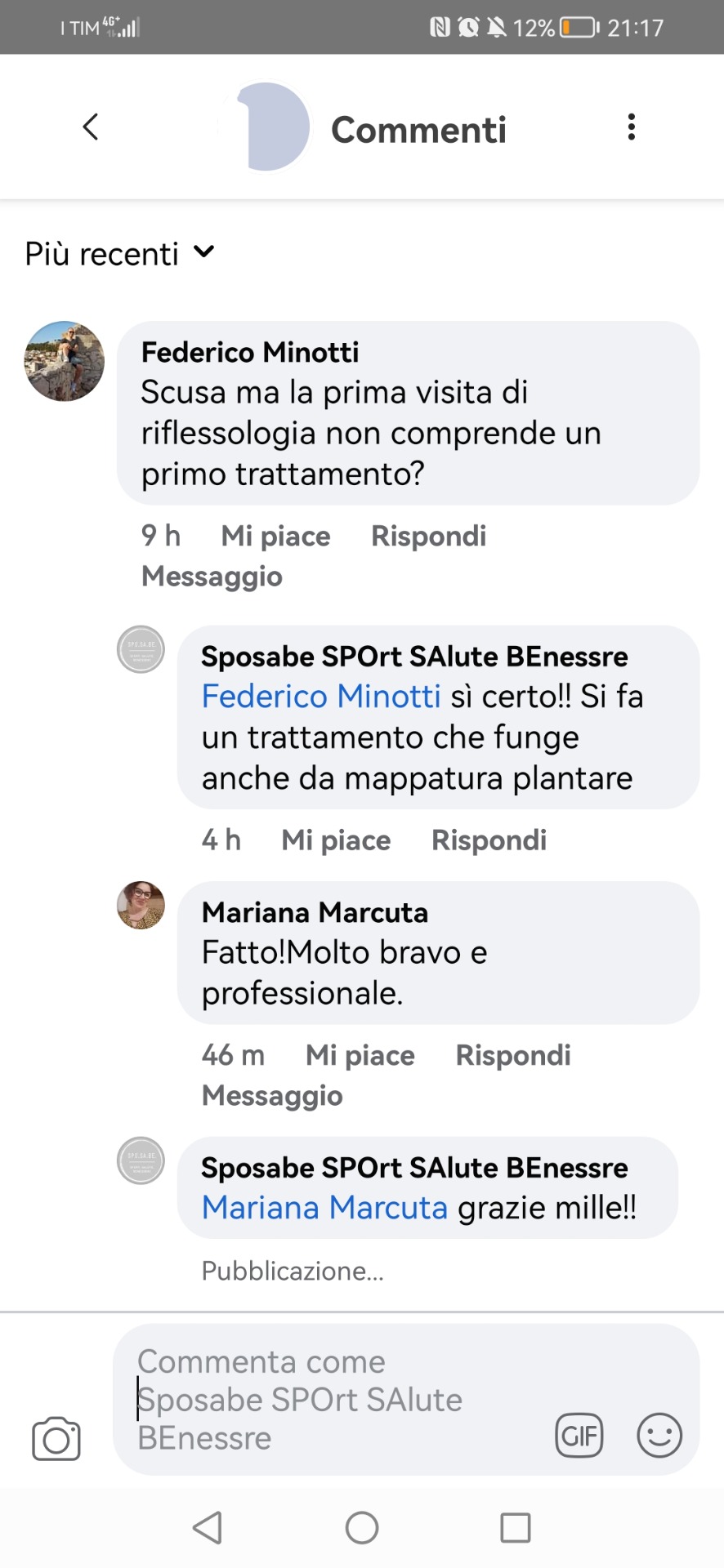Screen dimensions: 724x1568
Task: Open the blue Federico Minotti mention link
Action: pos(321,697)
